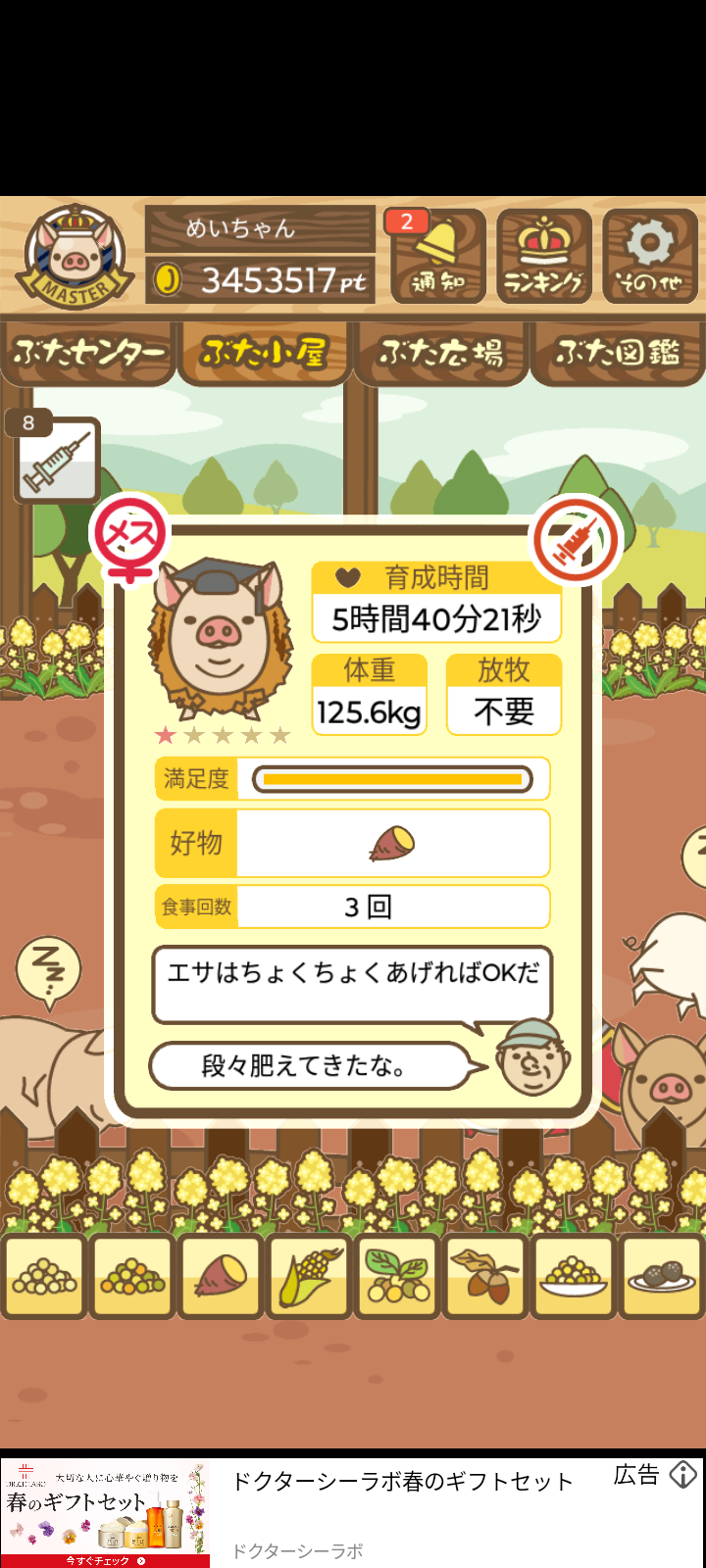This screenshot has width=706, height=1568.
Task: Select the green leaf beans feed
Action: [397, 1276]
